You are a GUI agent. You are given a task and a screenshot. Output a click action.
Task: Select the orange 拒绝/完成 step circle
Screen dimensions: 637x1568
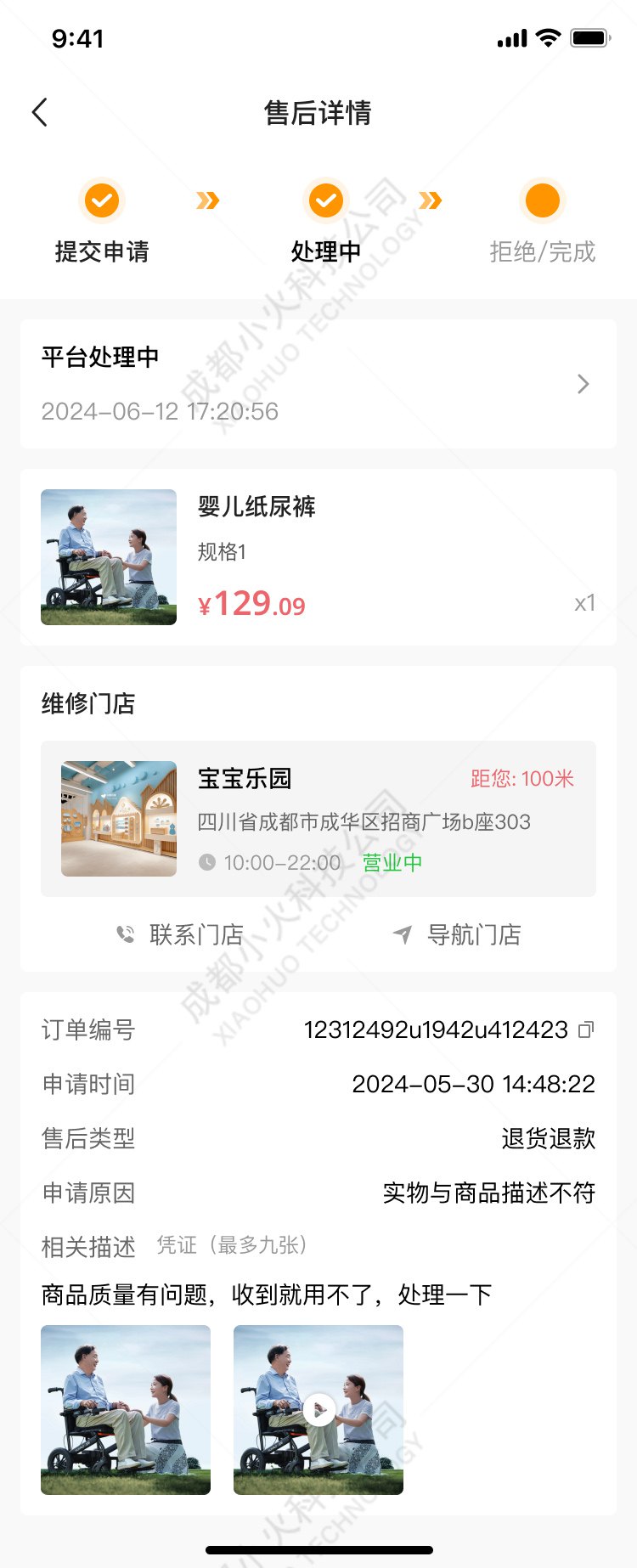[542, 200]
